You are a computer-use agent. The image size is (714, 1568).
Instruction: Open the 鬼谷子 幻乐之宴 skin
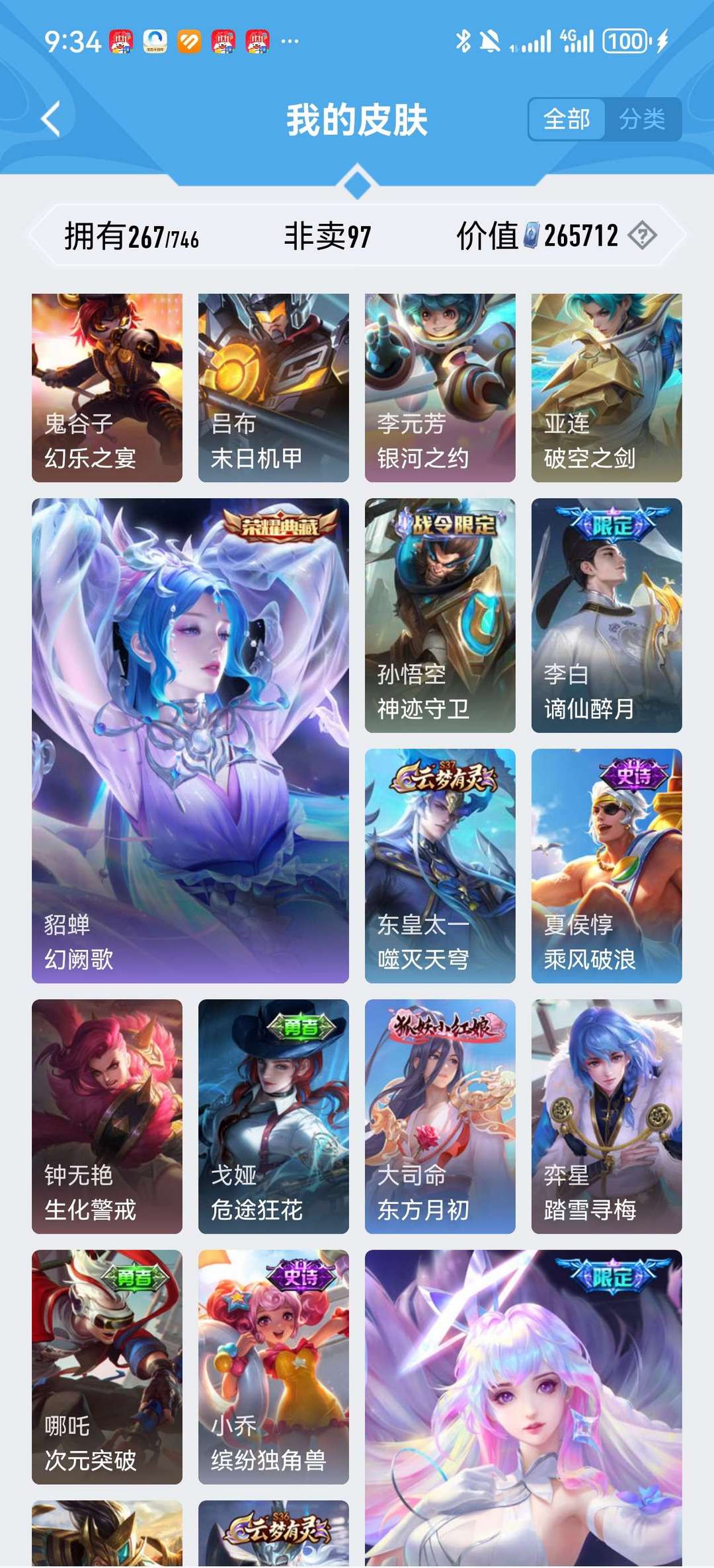coord(107,388)
